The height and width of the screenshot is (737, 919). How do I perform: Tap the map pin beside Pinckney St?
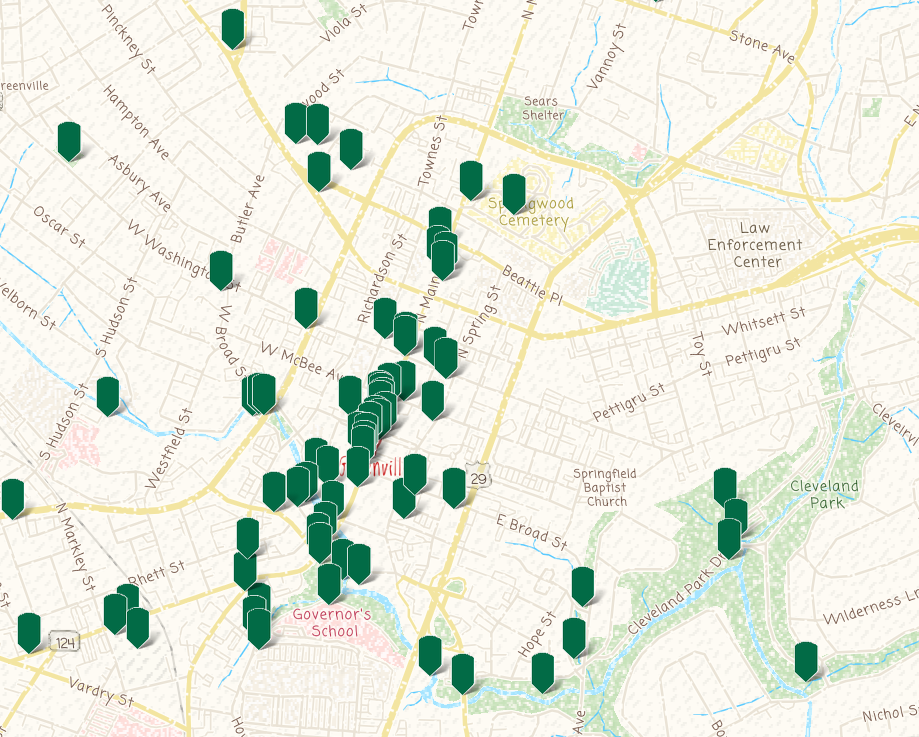point(232,28)
